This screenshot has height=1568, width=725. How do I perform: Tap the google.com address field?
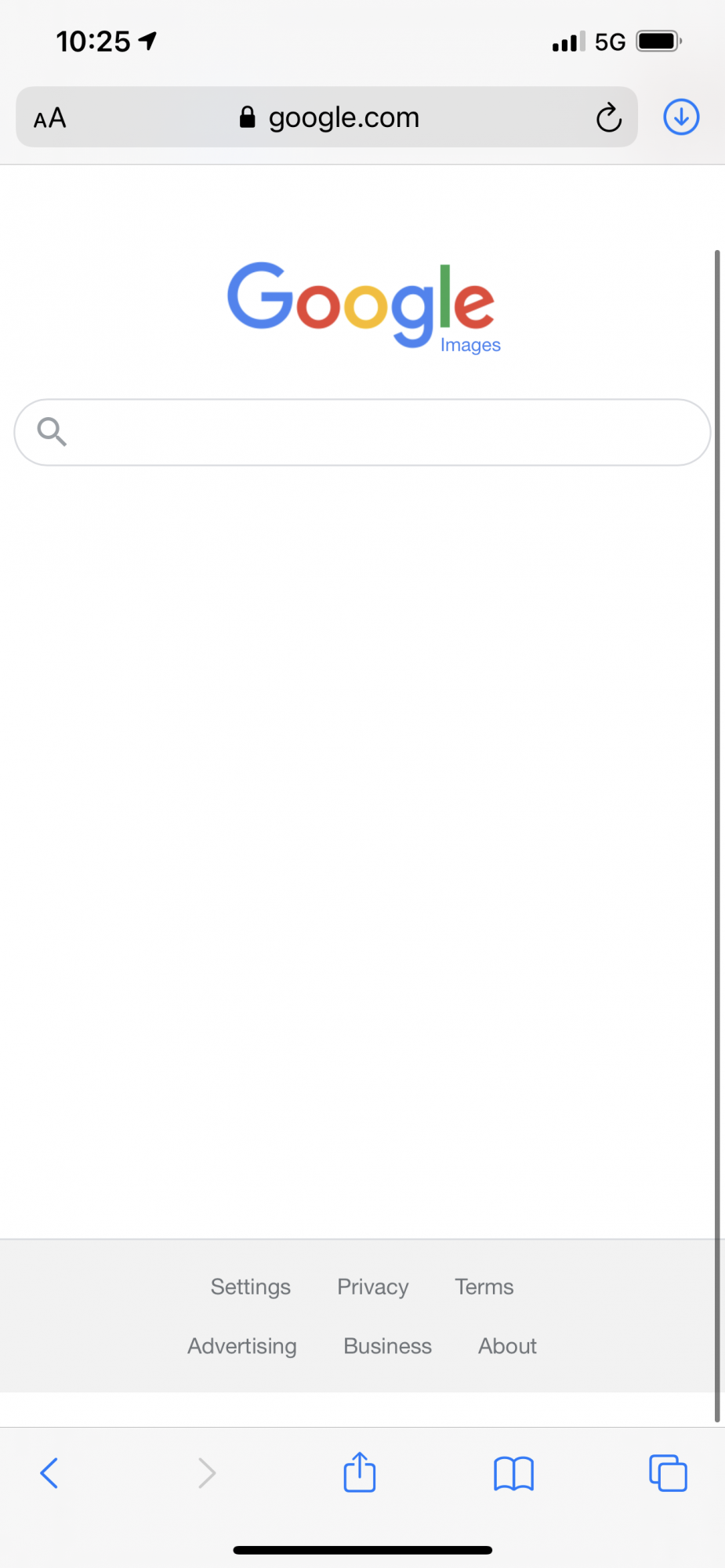click(328, 118)
